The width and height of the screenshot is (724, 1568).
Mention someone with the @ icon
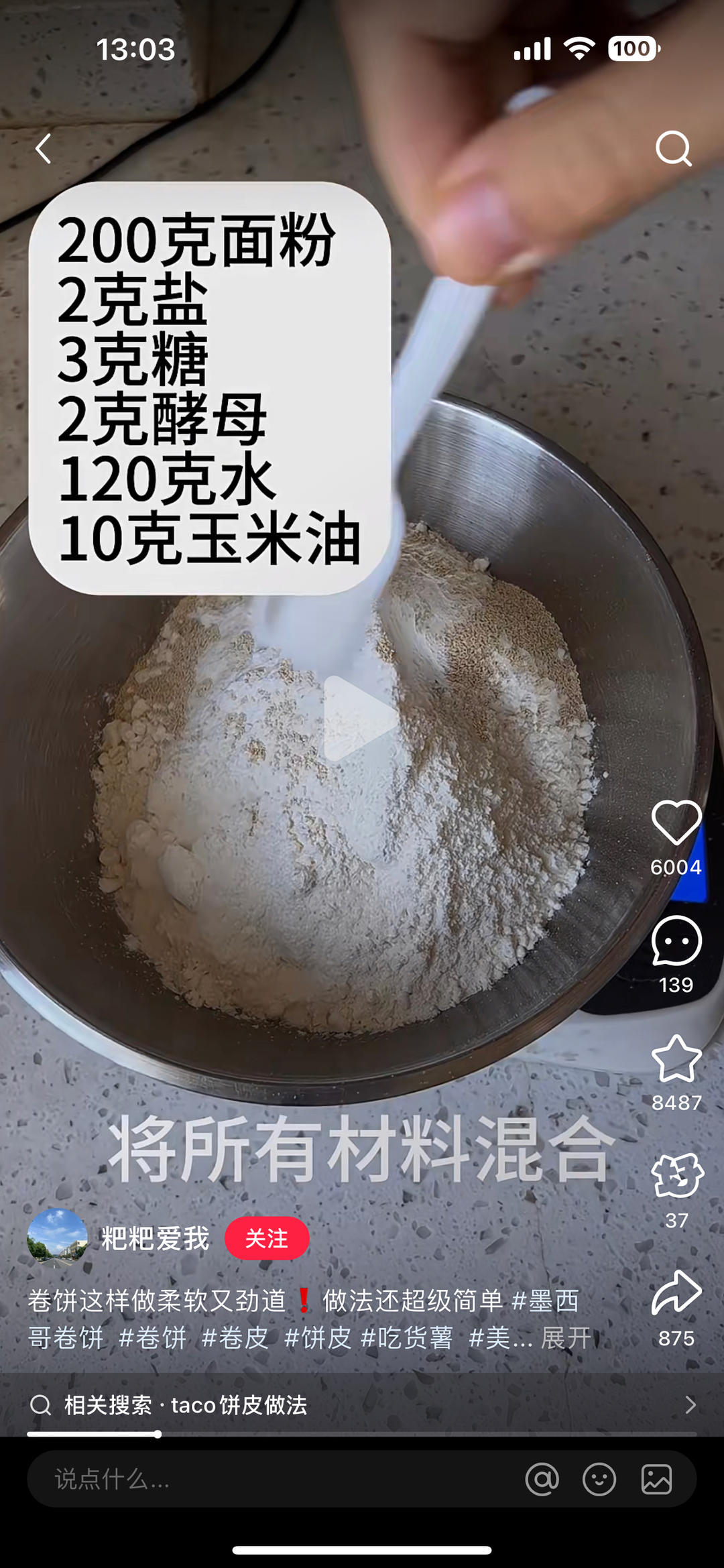(x=542, y=1479)
